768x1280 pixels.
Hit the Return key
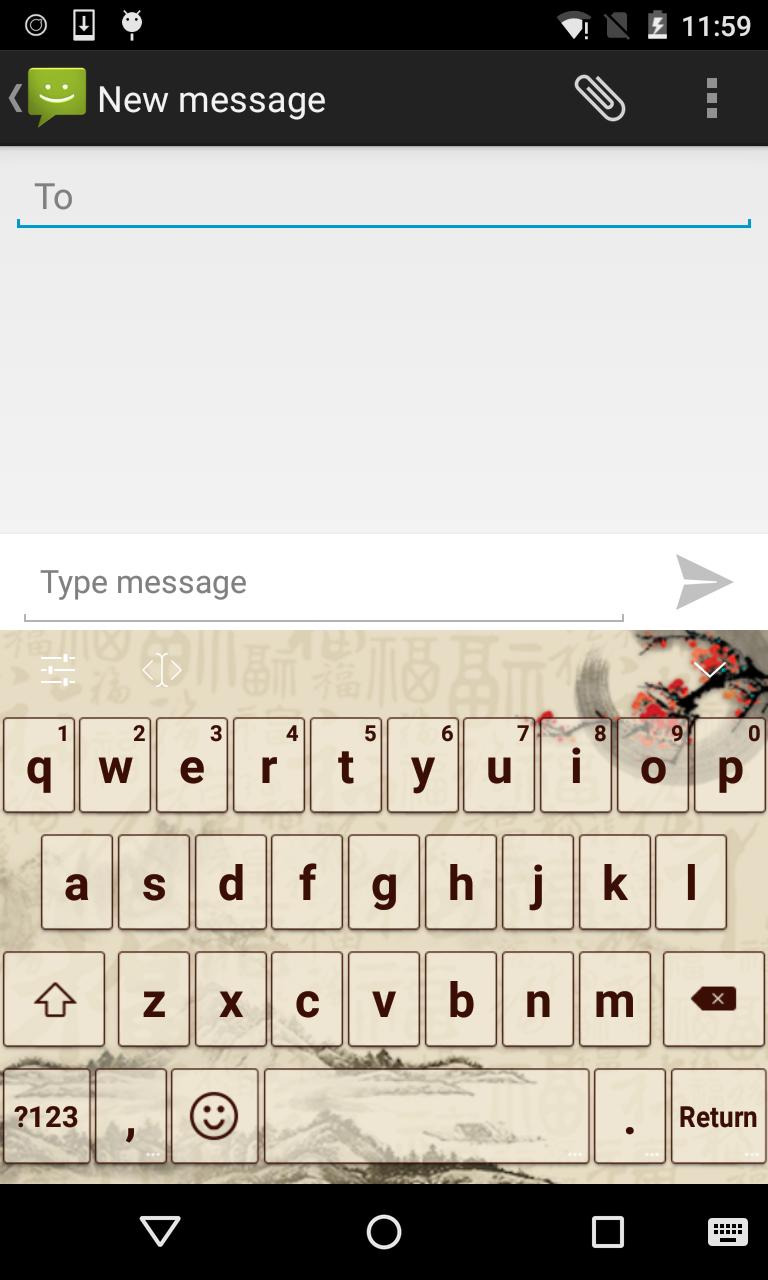pos(717,1116)
